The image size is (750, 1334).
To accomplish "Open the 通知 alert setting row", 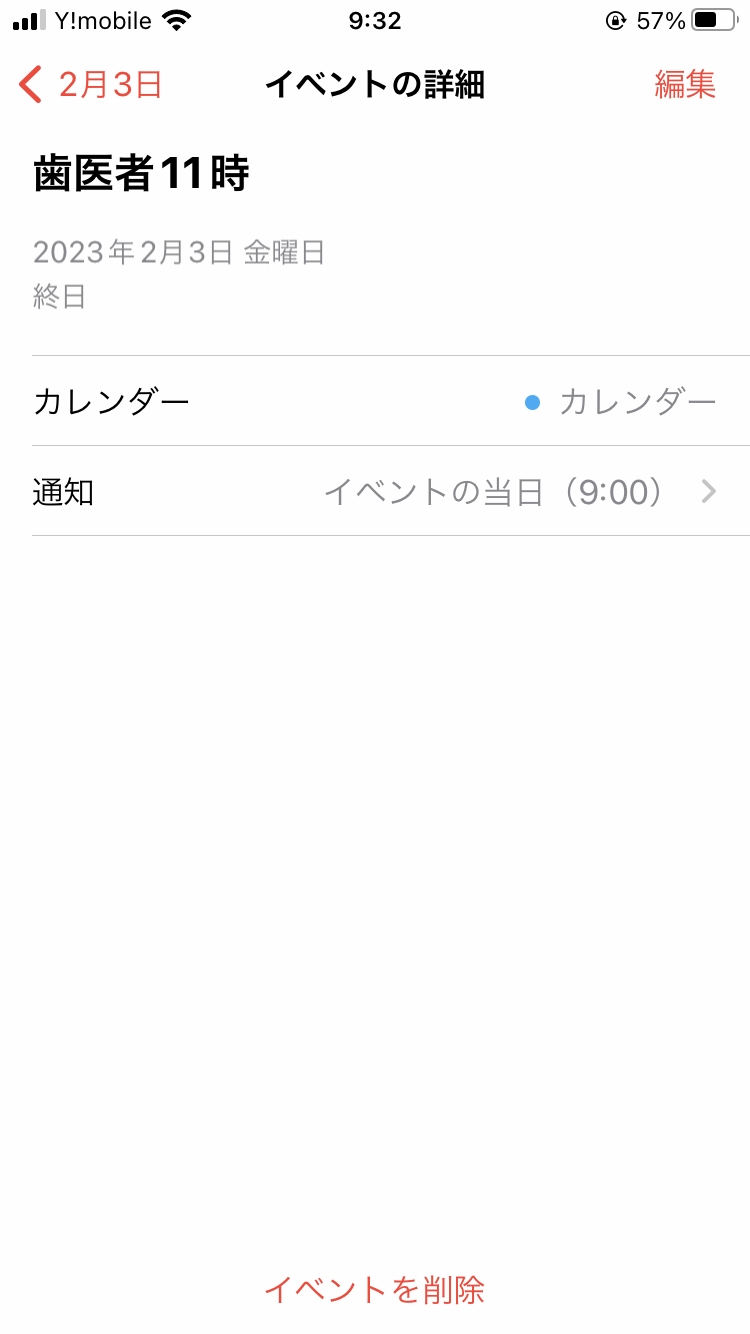I will 390,491.
